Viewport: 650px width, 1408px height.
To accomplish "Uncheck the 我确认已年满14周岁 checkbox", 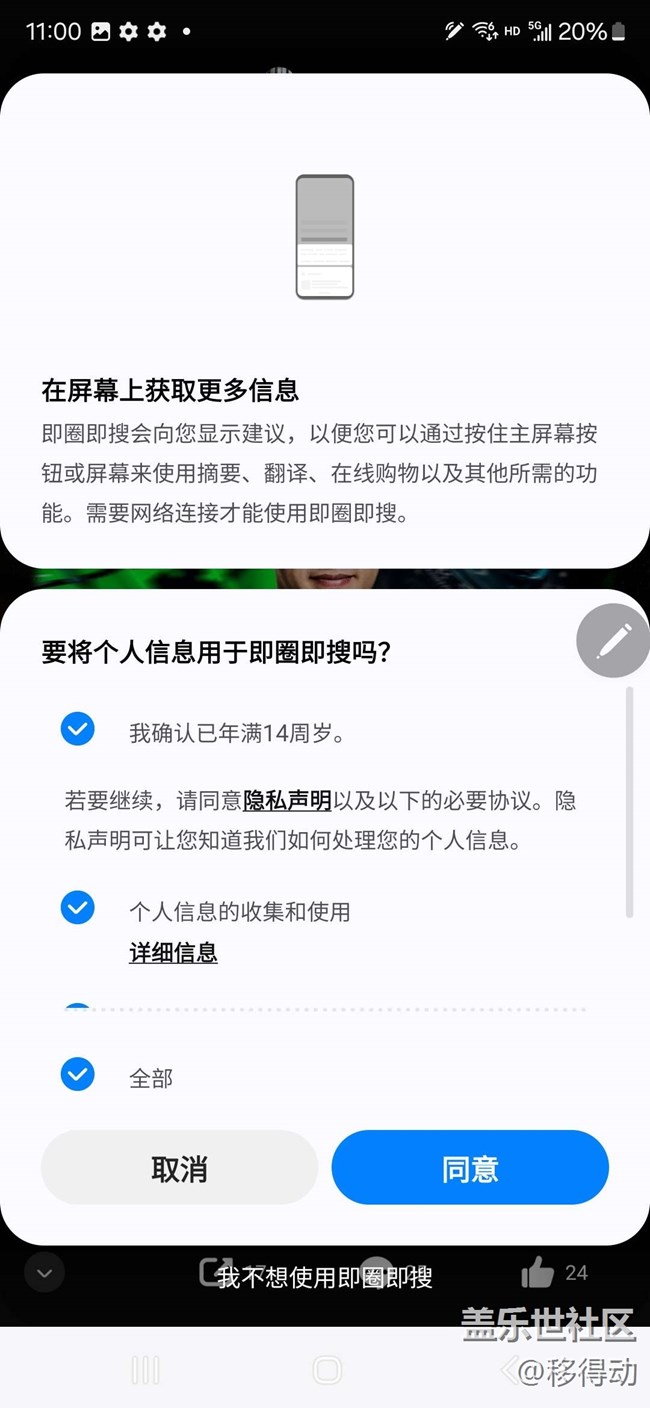I will [x=78, y=729].
